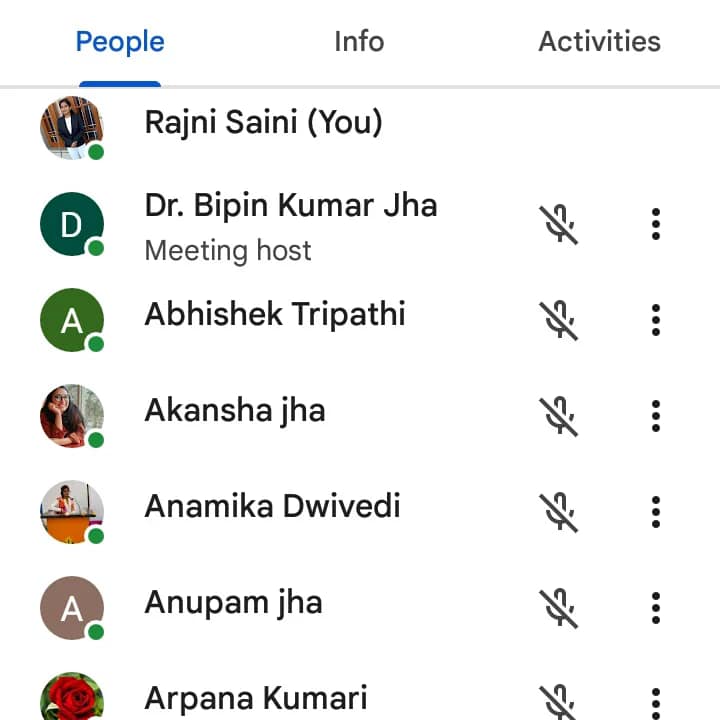Mute Akansha jha's microphone
The width and height of the screenshot is (720, 720).
(560, 415)
